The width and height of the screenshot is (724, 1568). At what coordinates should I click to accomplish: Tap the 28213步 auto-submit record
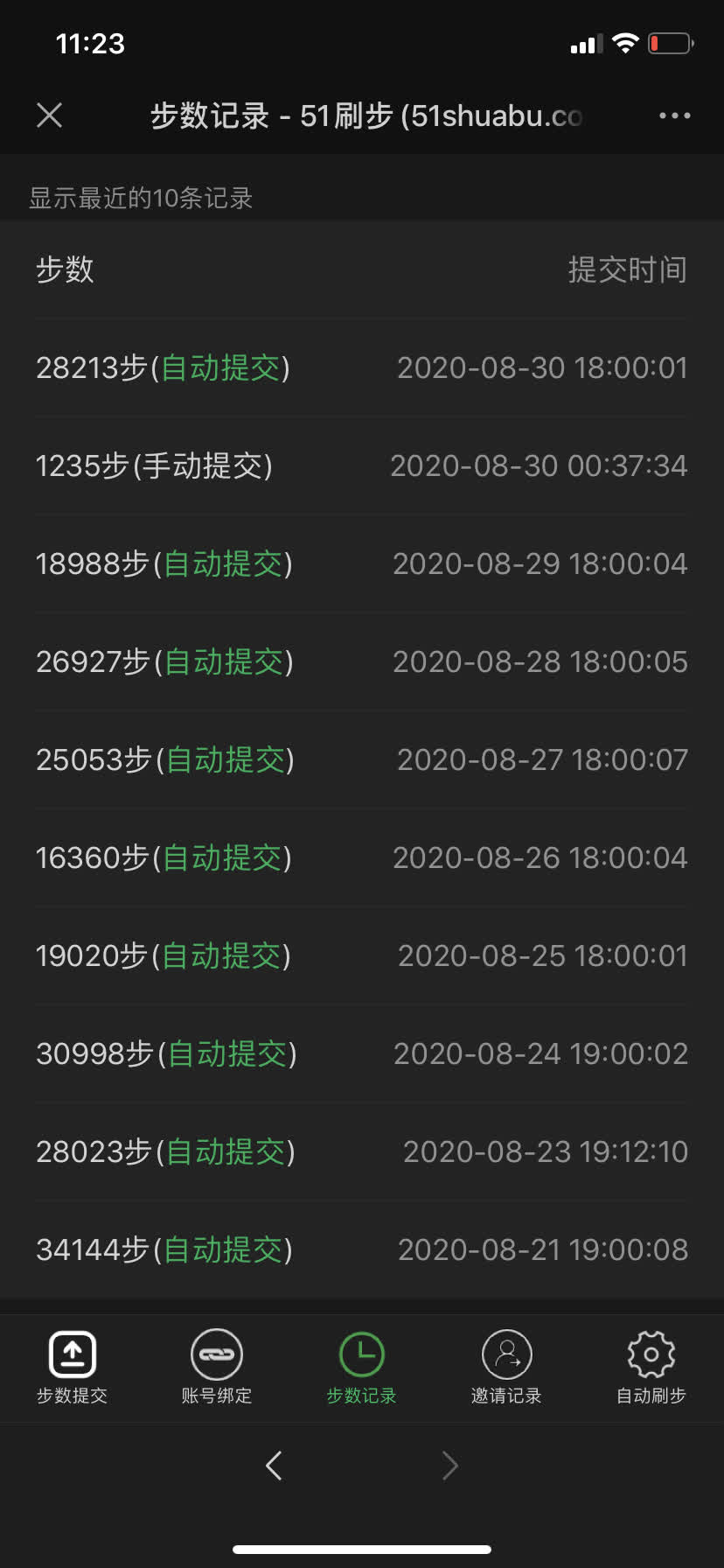pos(163,367)
